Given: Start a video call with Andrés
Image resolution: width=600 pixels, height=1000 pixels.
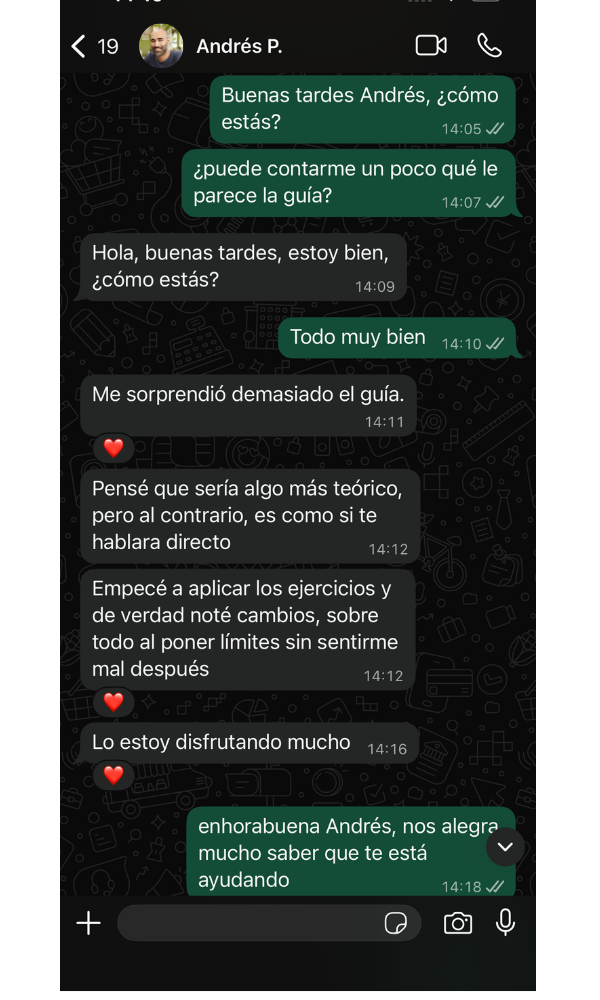Looking at the screenshot, I should pos(431,46).
